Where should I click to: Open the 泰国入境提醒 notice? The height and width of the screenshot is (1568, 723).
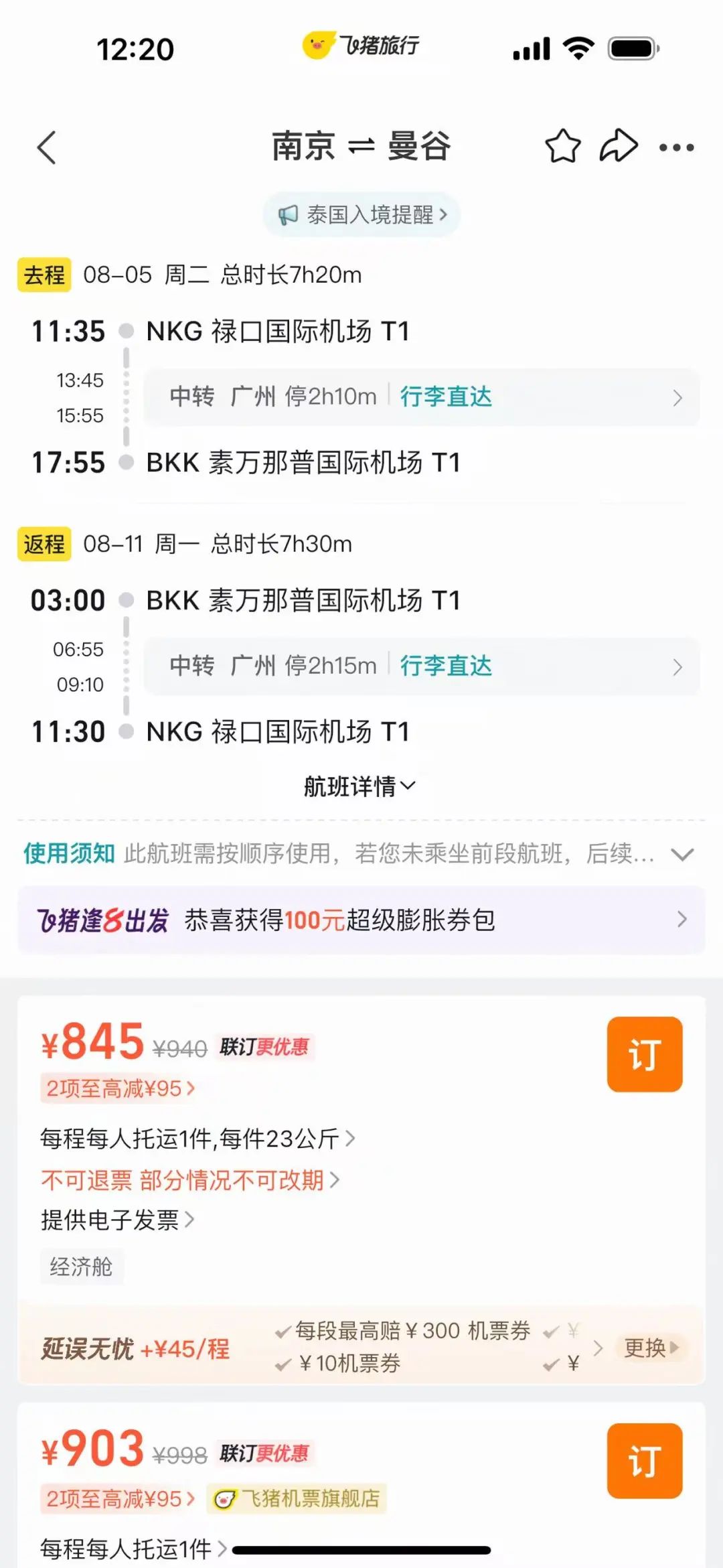pyautogui.click(x=361, y=215)
